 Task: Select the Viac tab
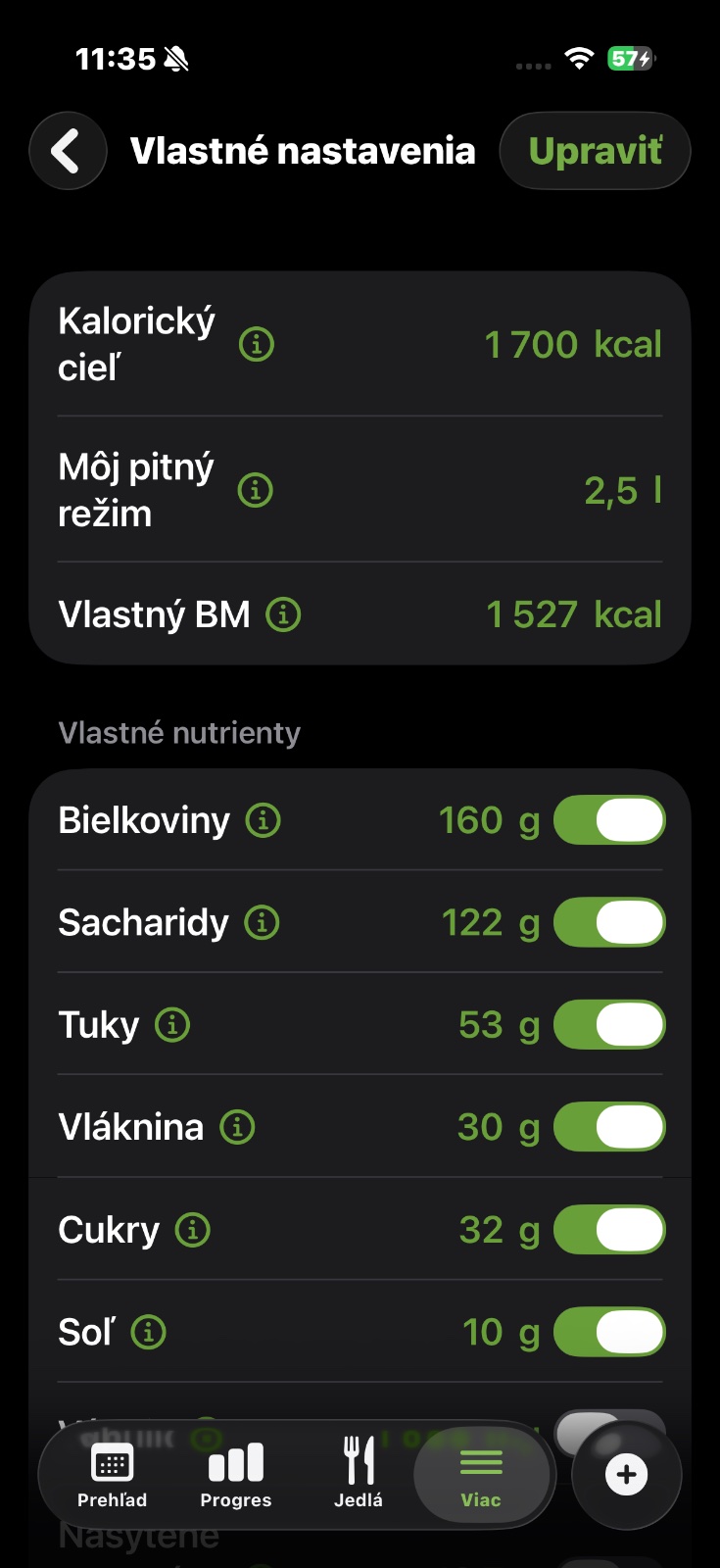(481, 1475)
